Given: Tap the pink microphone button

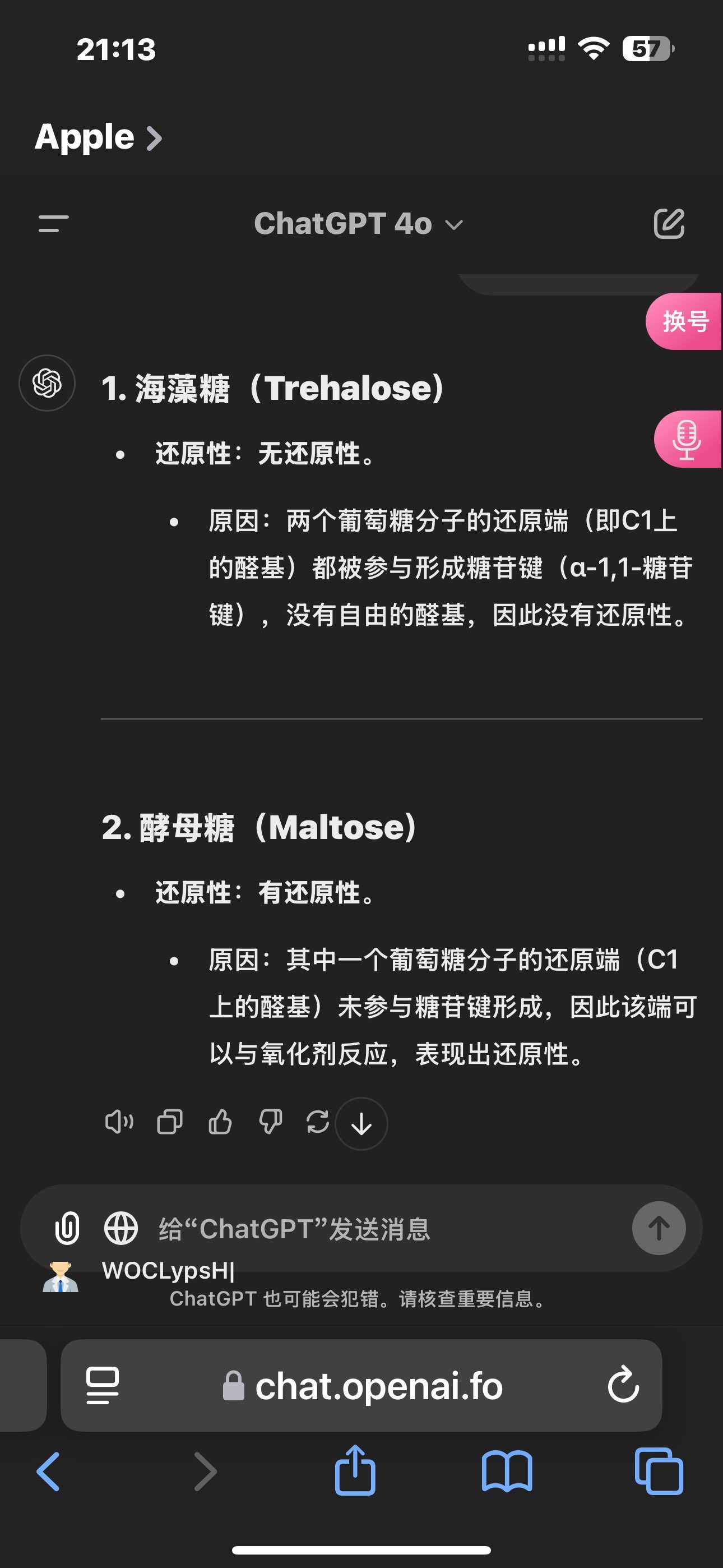Looking at the screenshot, I should pyautogui.click(x=687, y=439).
